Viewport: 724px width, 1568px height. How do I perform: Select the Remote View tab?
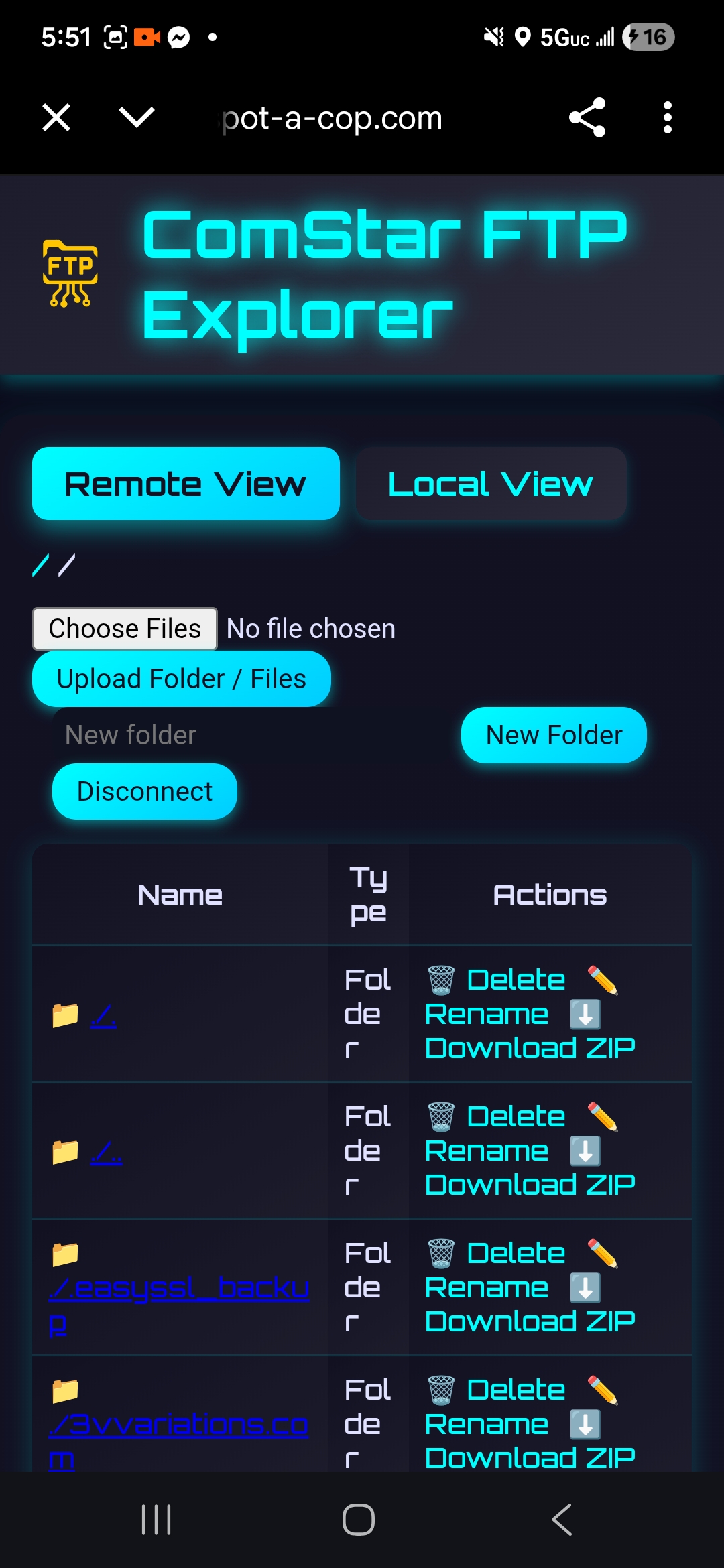pyautogui.click(x=186, y=483)
